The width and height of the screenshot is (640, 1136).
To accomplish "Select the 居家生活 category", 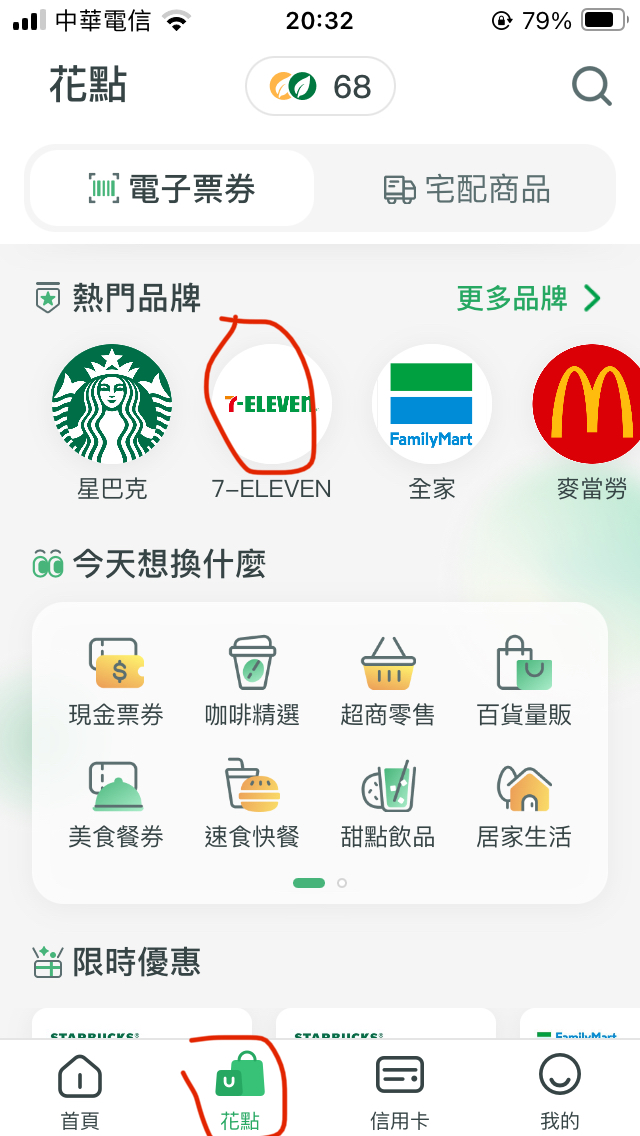I will click(x=524, y=803).
